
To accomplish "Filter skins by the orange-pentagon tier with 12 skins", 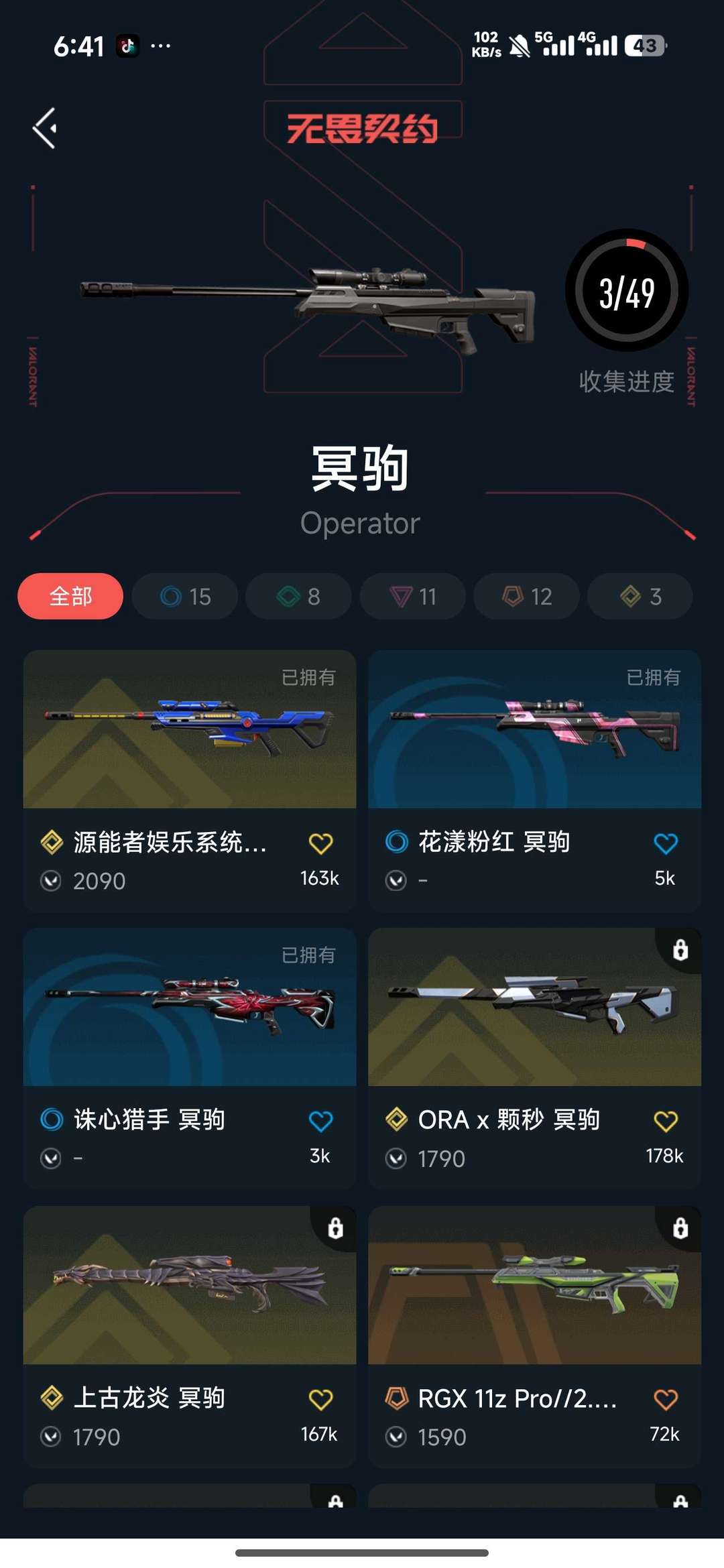I will coord(526,596).
